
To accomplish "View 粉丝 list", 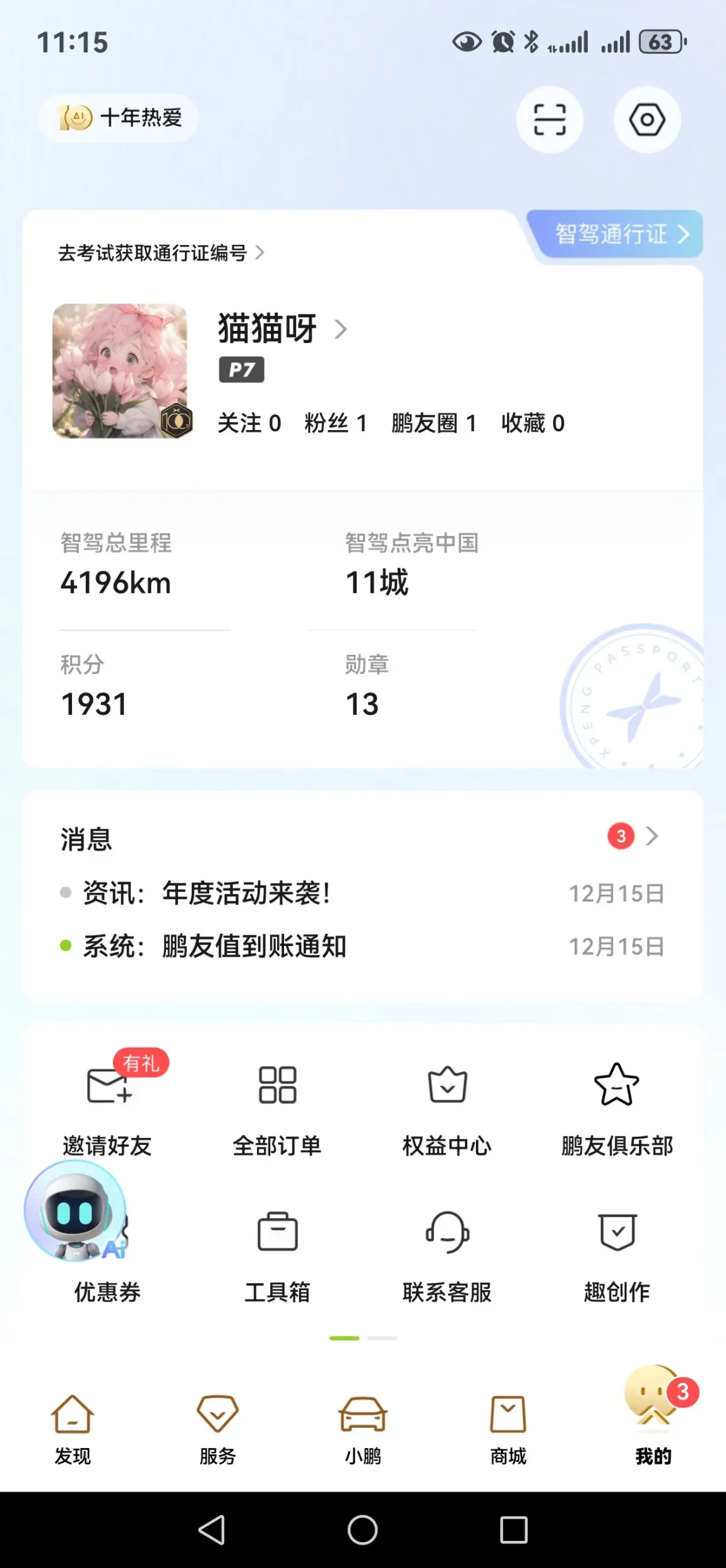I will pyautogui.click(x=335, y=422).
